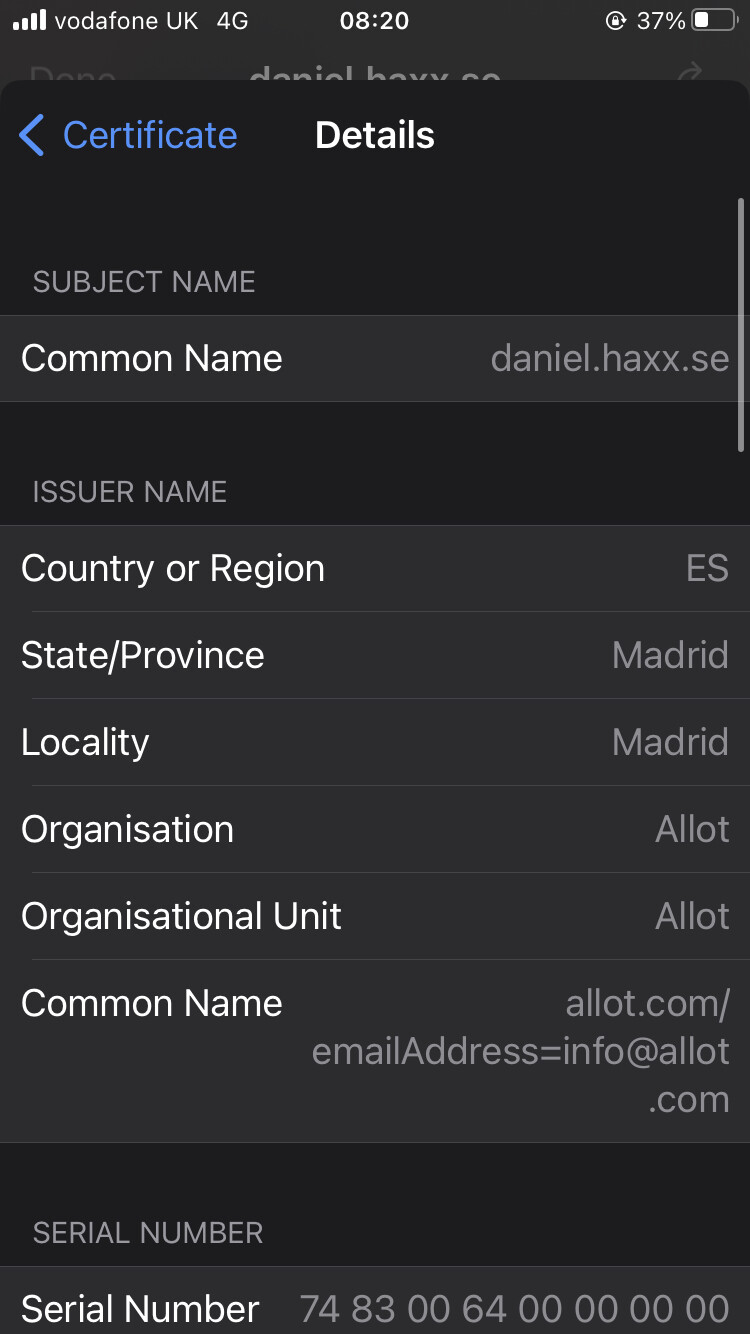Go back to the Certificate screen
The height and width of the screenshot is (1334, 750).
(x=129, y=135)
